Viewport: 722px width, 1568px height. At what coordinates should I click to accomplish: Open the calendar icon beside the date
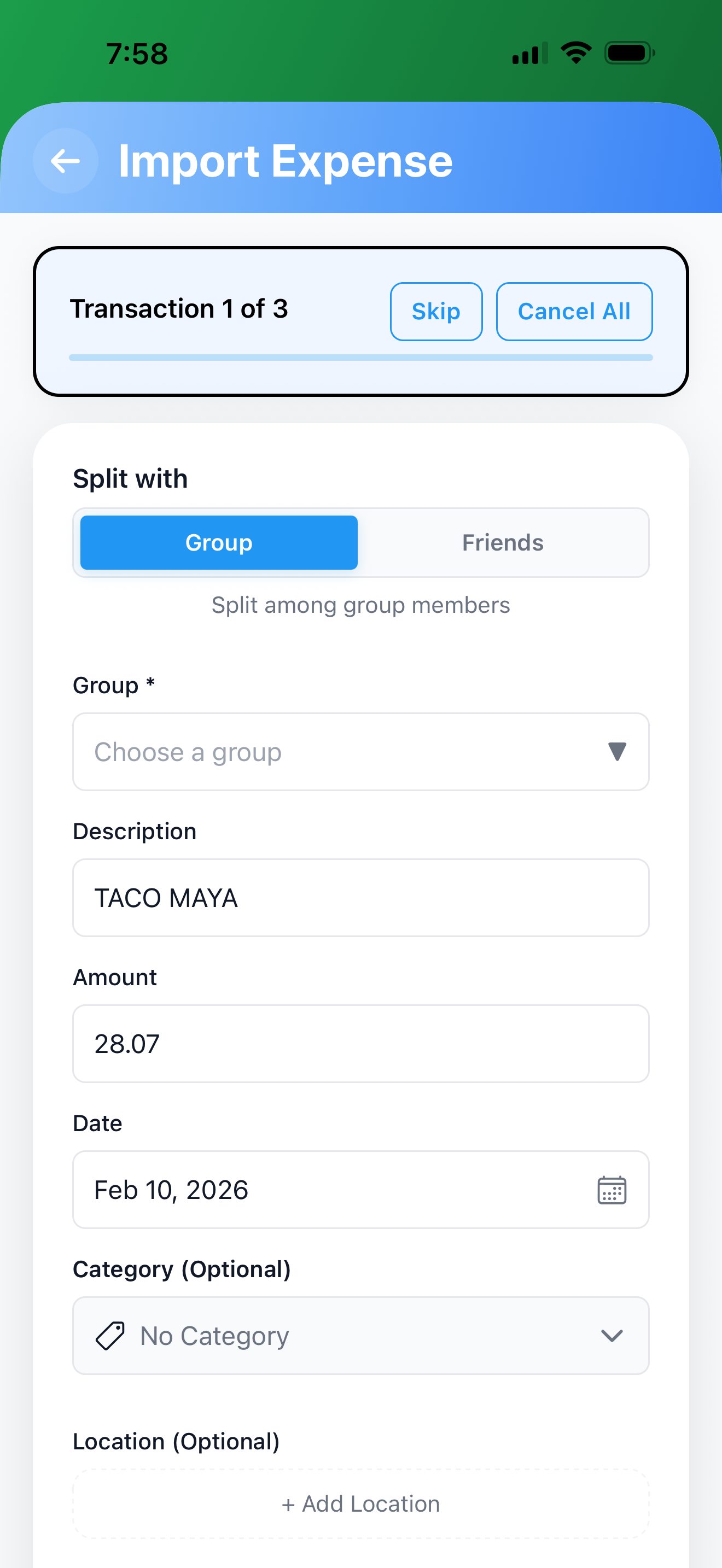coord(612,1190)
